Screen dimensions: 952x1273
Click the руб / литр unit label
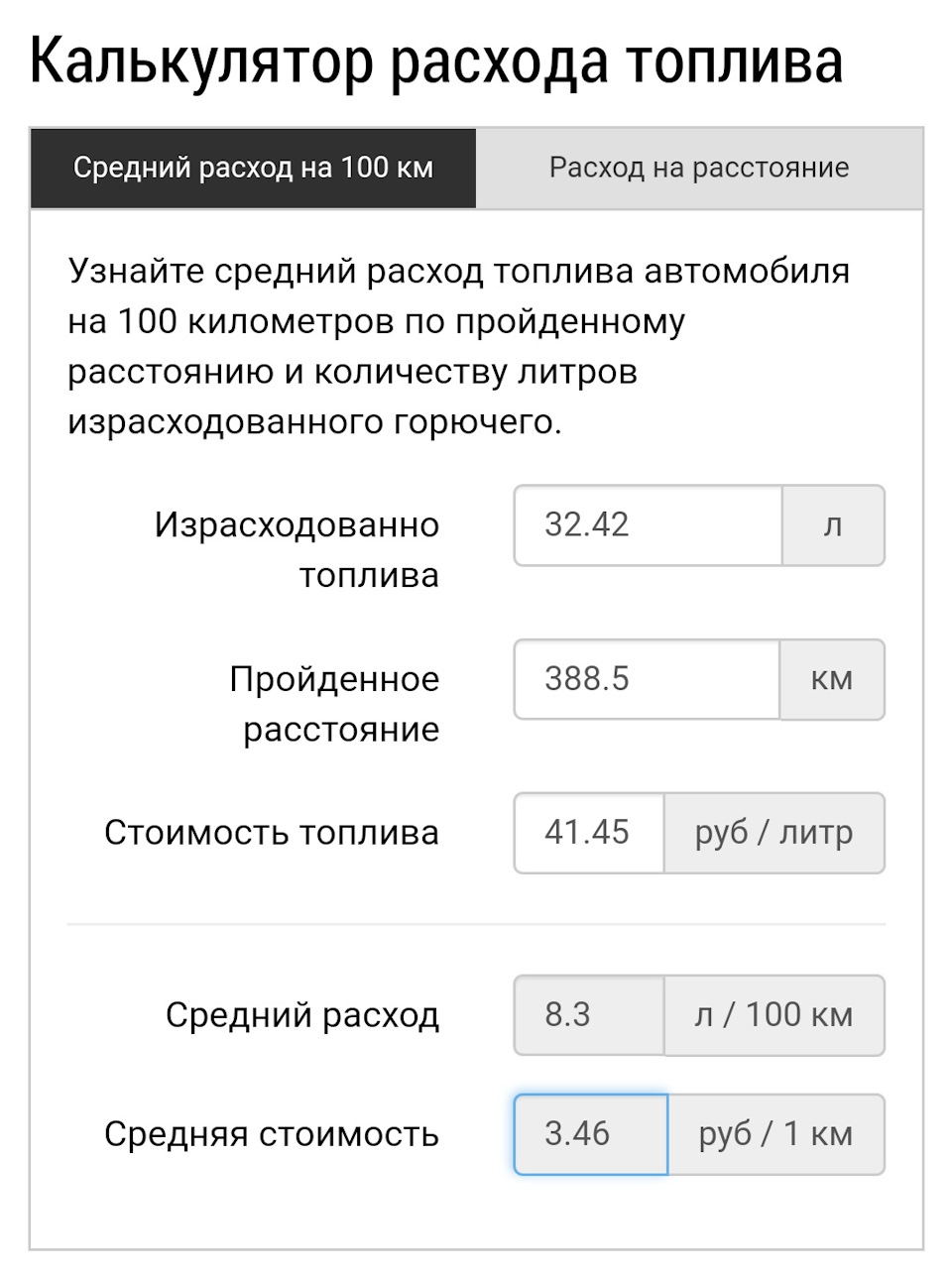click(x=774, y=834)
